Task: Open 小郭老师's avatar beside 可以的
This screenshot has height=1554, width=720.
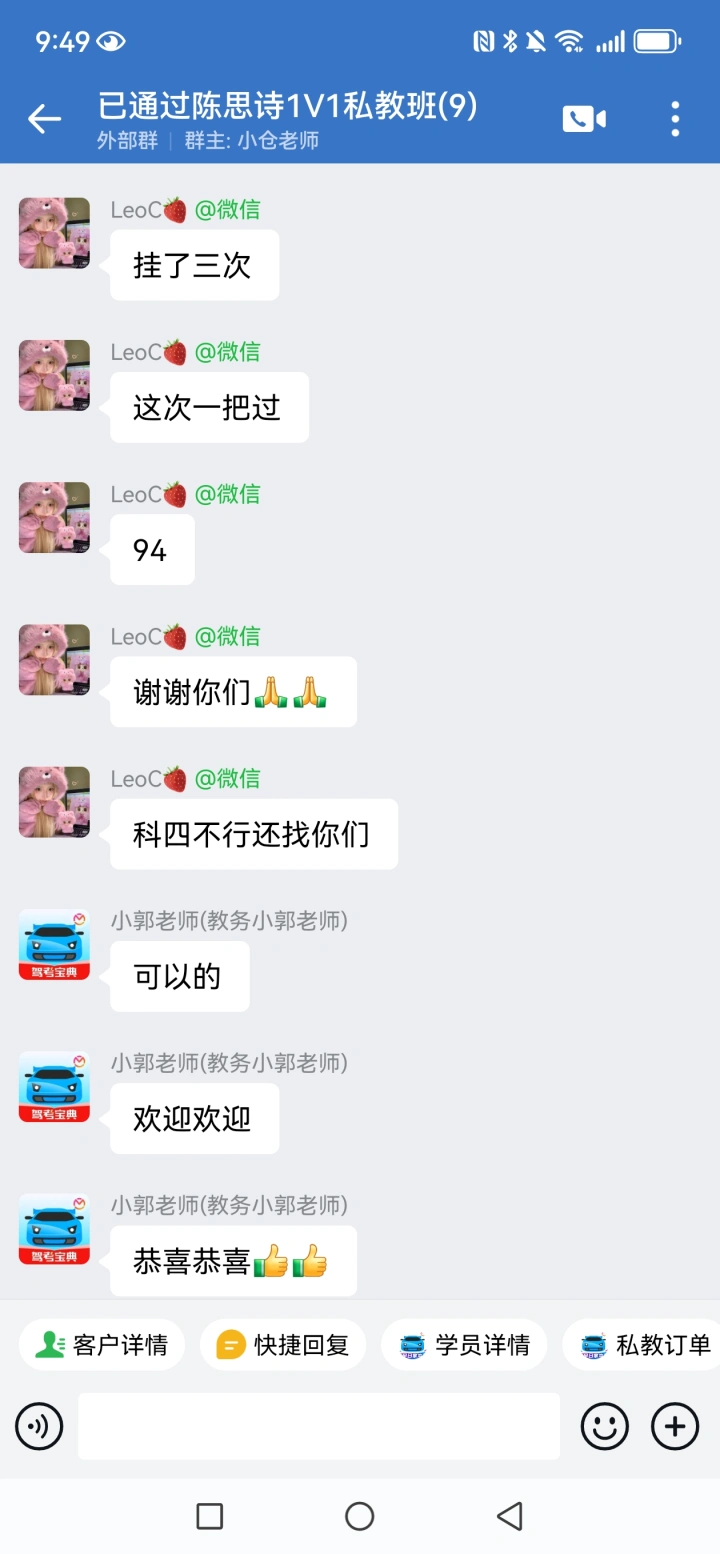Action: (54, 944)
